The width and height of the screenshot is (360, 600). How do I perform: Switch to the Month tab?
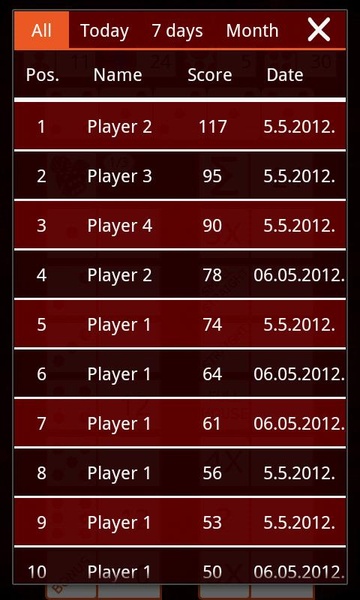click(252, 31)
